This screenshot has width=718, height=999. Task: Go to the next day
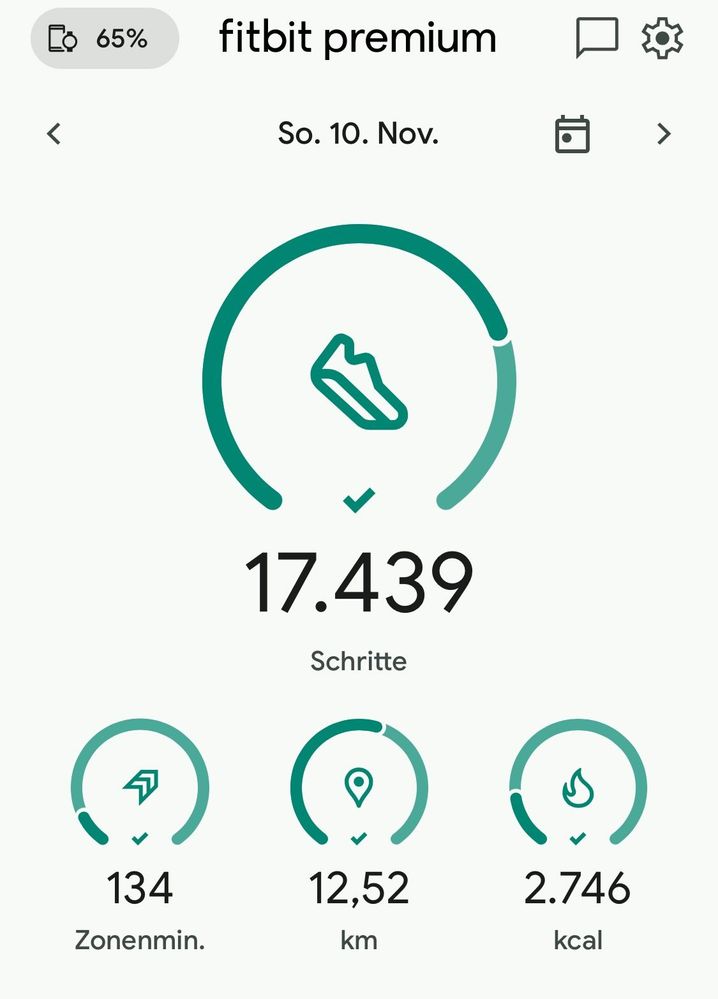tap(663, 134)
